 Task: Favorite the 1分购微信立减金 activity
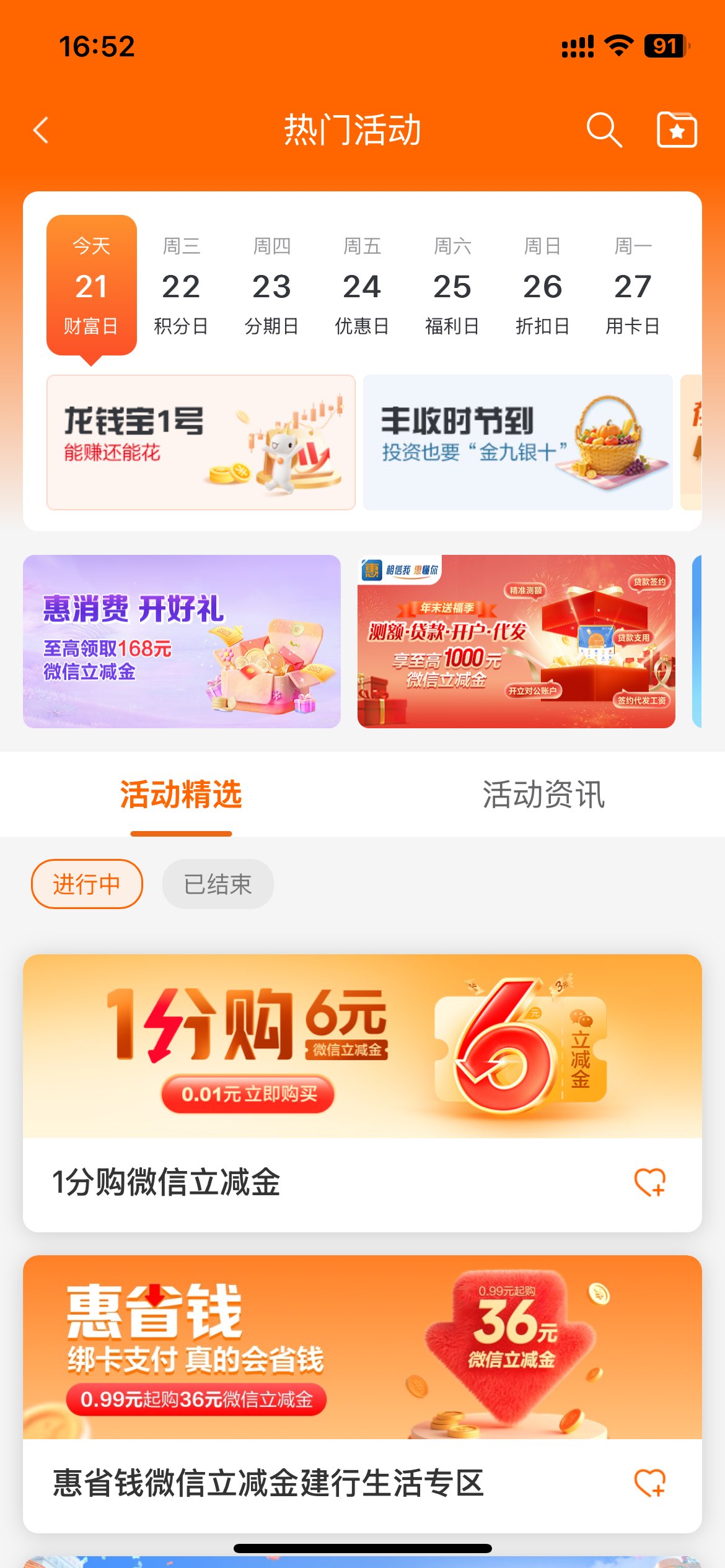(649, 1182)
